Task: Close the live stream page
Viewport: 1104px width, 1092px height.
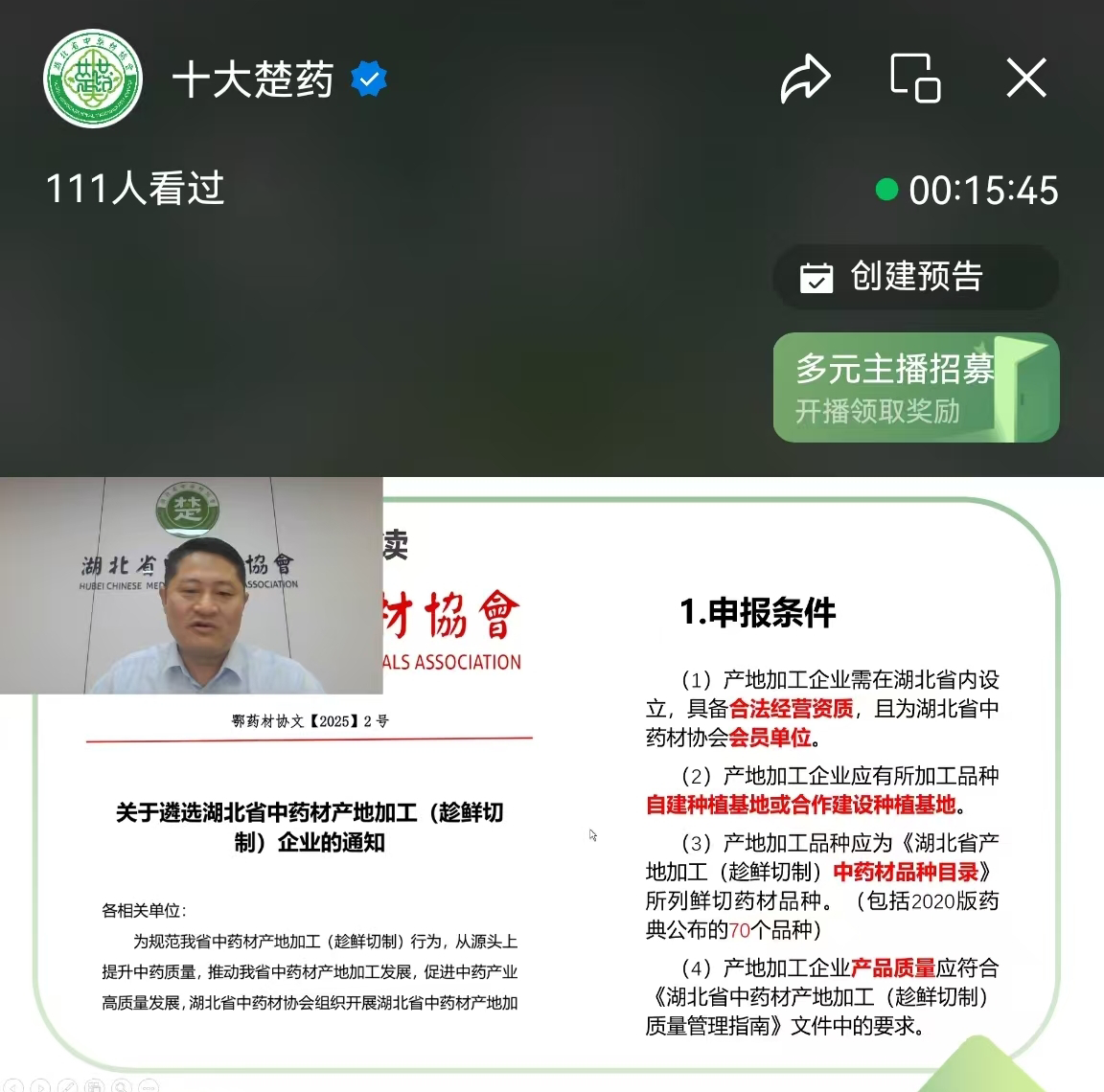Action: pos(1026,79)
